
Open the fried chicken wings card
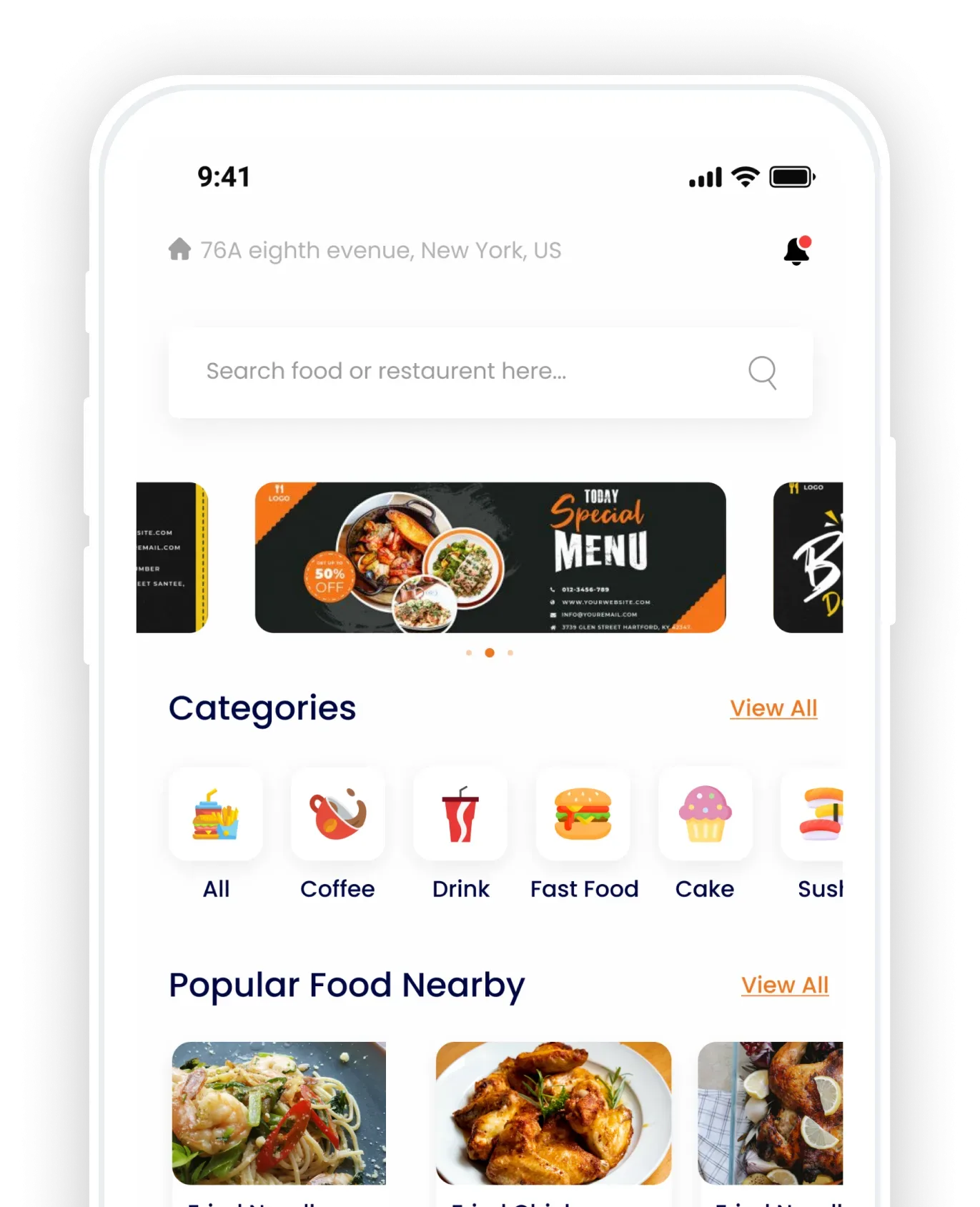(x=553, y=1113)
